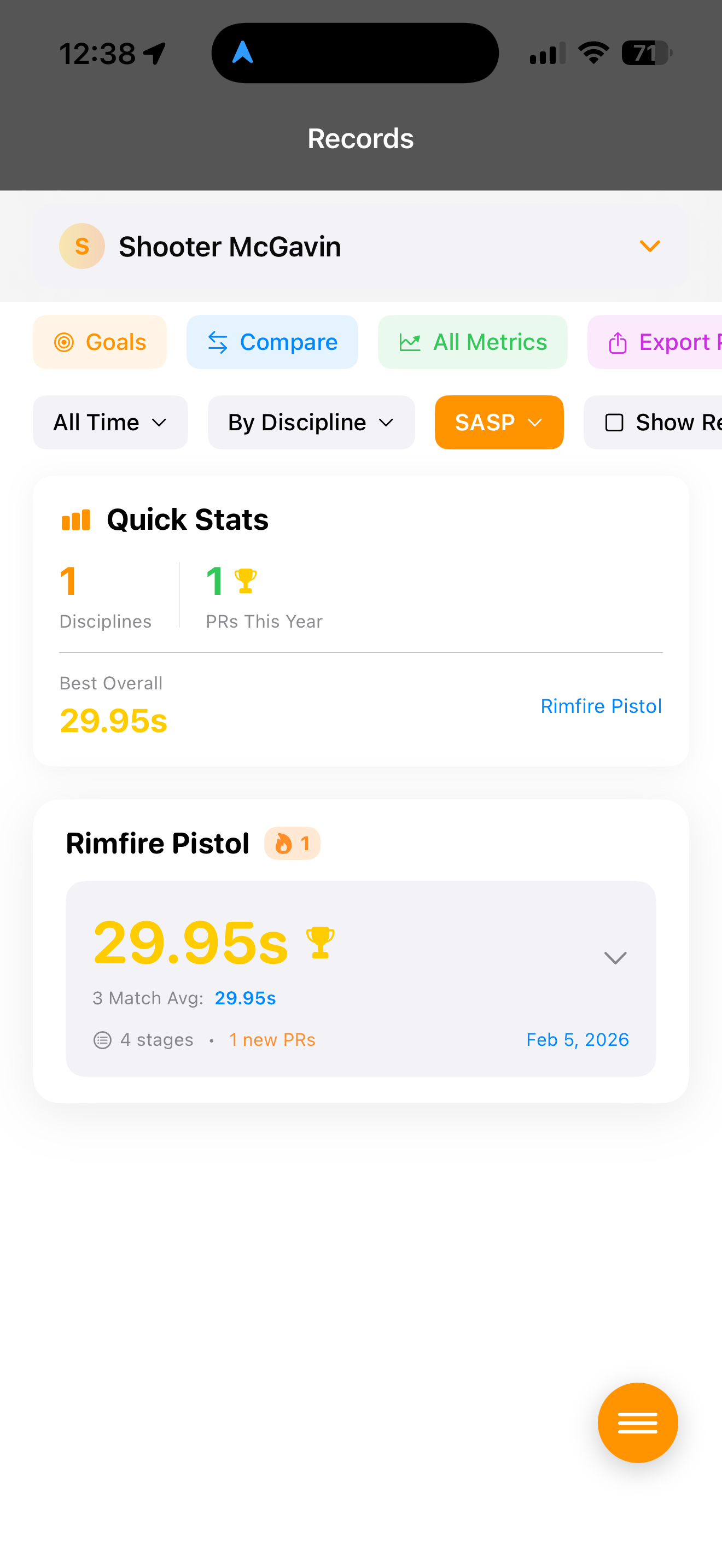722x1568 pixels.
Task: Click the flame streak badge next to Rimfire Pistol
Action: coord(292,843)
